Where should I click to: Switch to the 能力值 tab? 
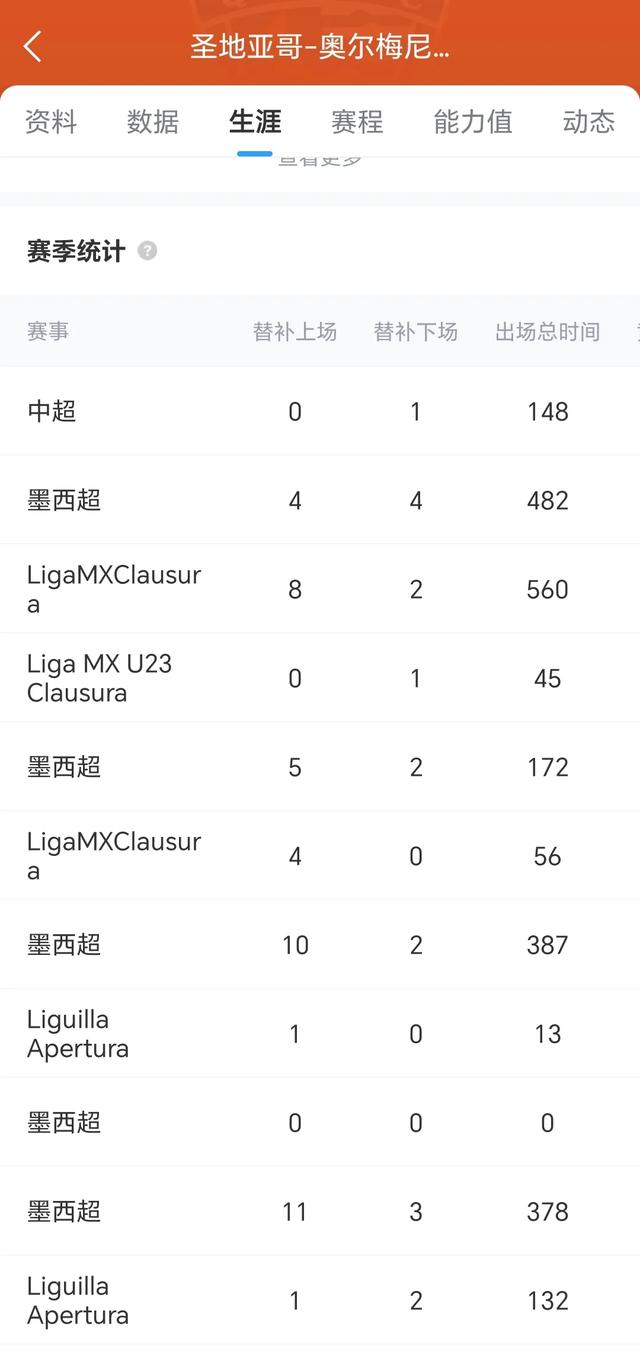coord(473,122)
